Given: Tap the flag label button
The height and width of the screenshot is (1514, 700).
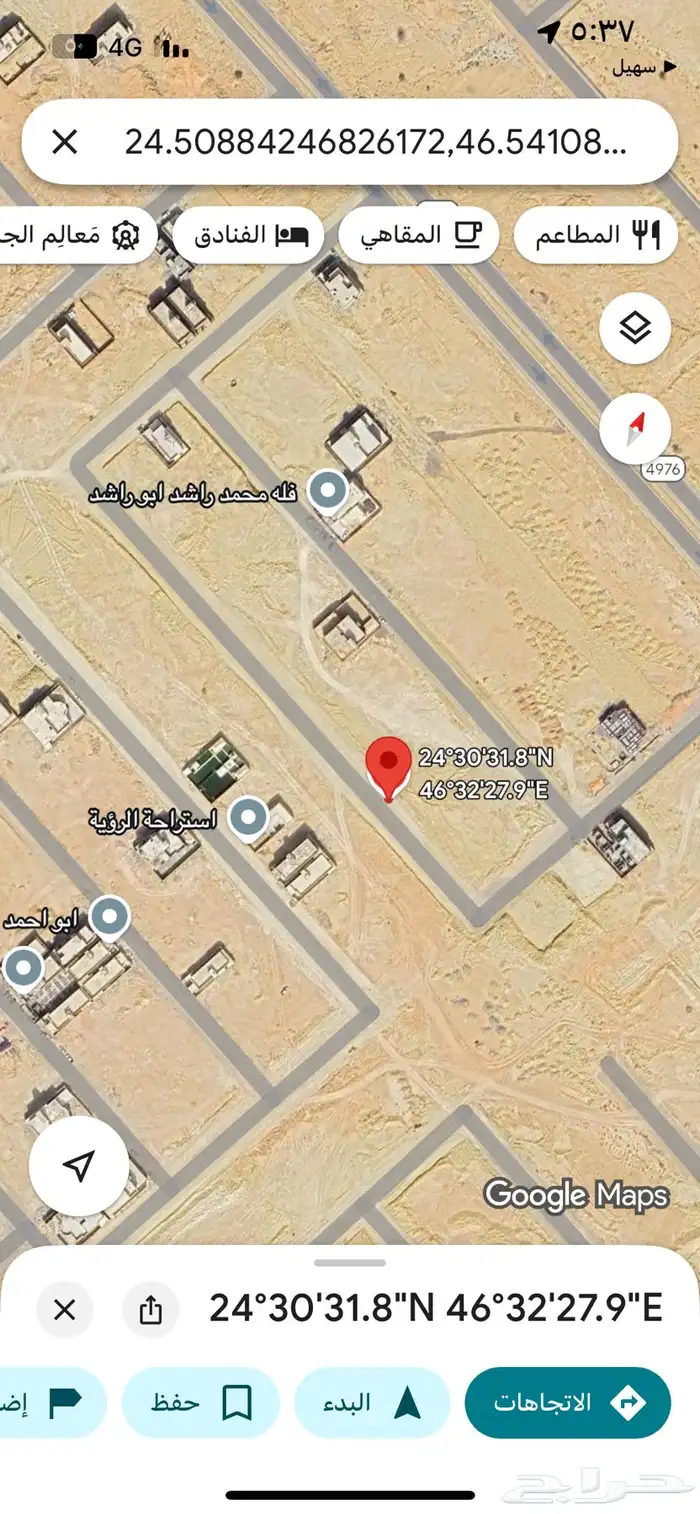Looking at the screenshot, I should tap(50, 1402).
